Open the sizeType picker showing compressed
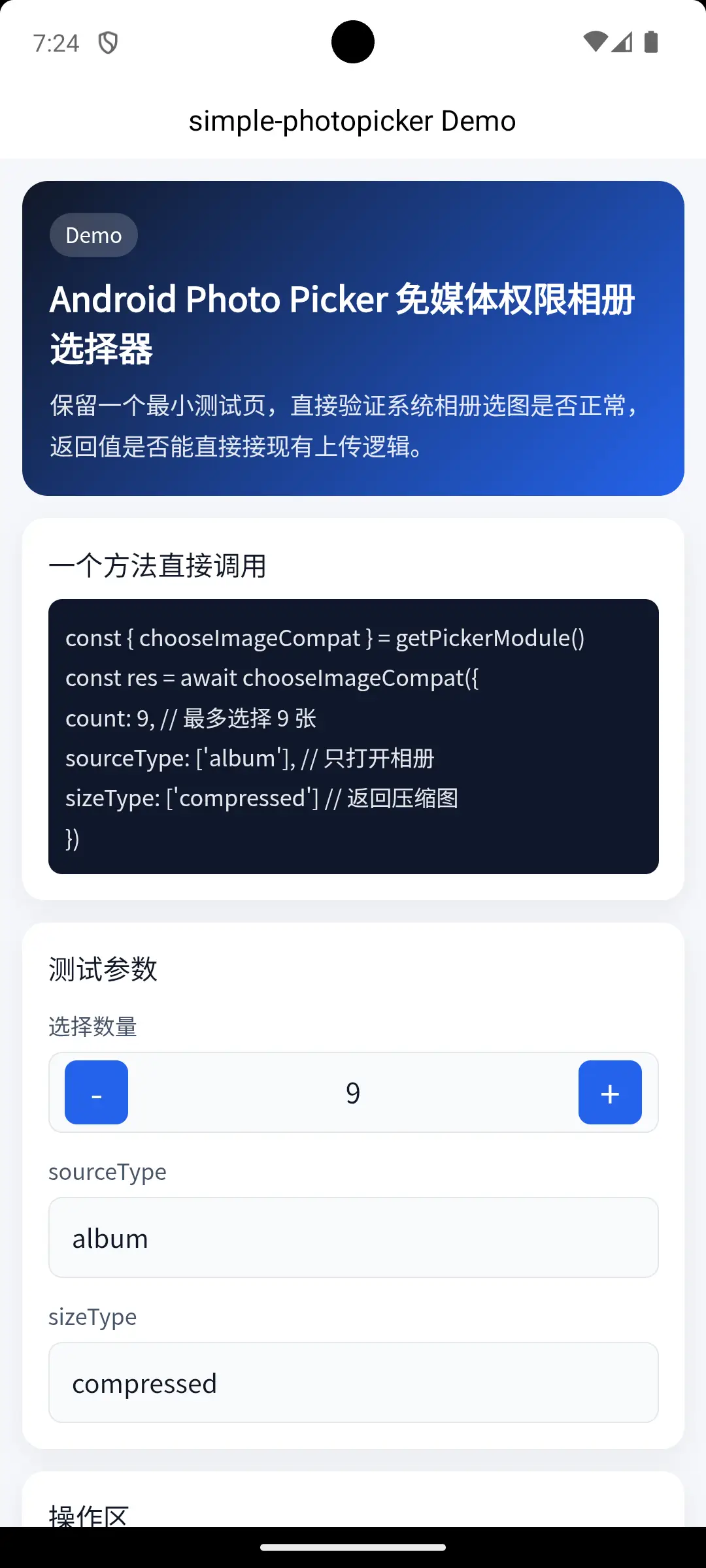Viewport: 706px width, 1568px height. pyautogui.click(x=353, y=1382)
